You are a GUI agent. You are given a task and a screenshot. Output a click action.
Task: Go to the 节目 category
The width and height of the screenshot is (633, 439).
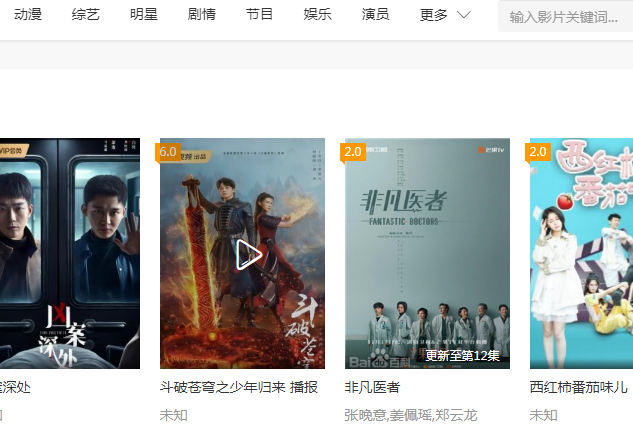pos(259,15)
